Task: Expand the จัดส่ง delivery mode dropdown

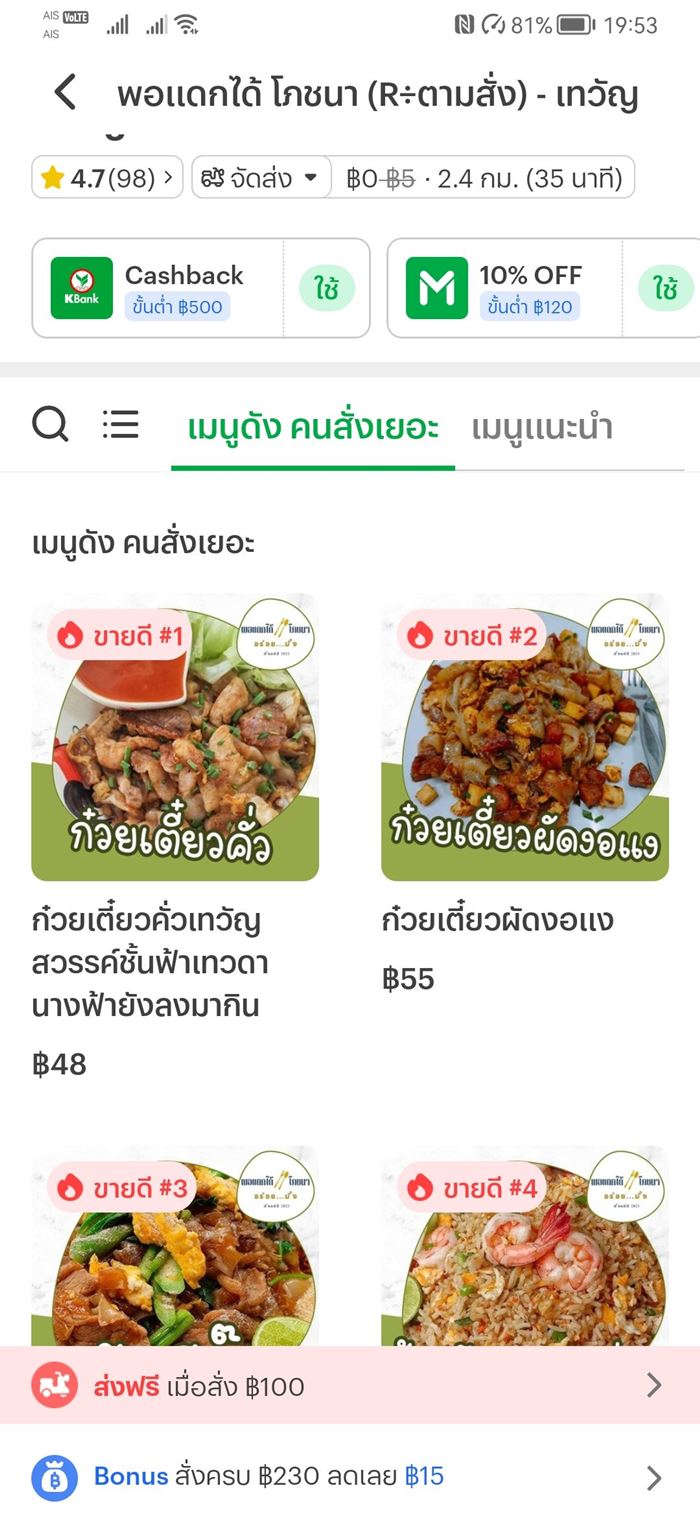Action: [x=261, y=178]
